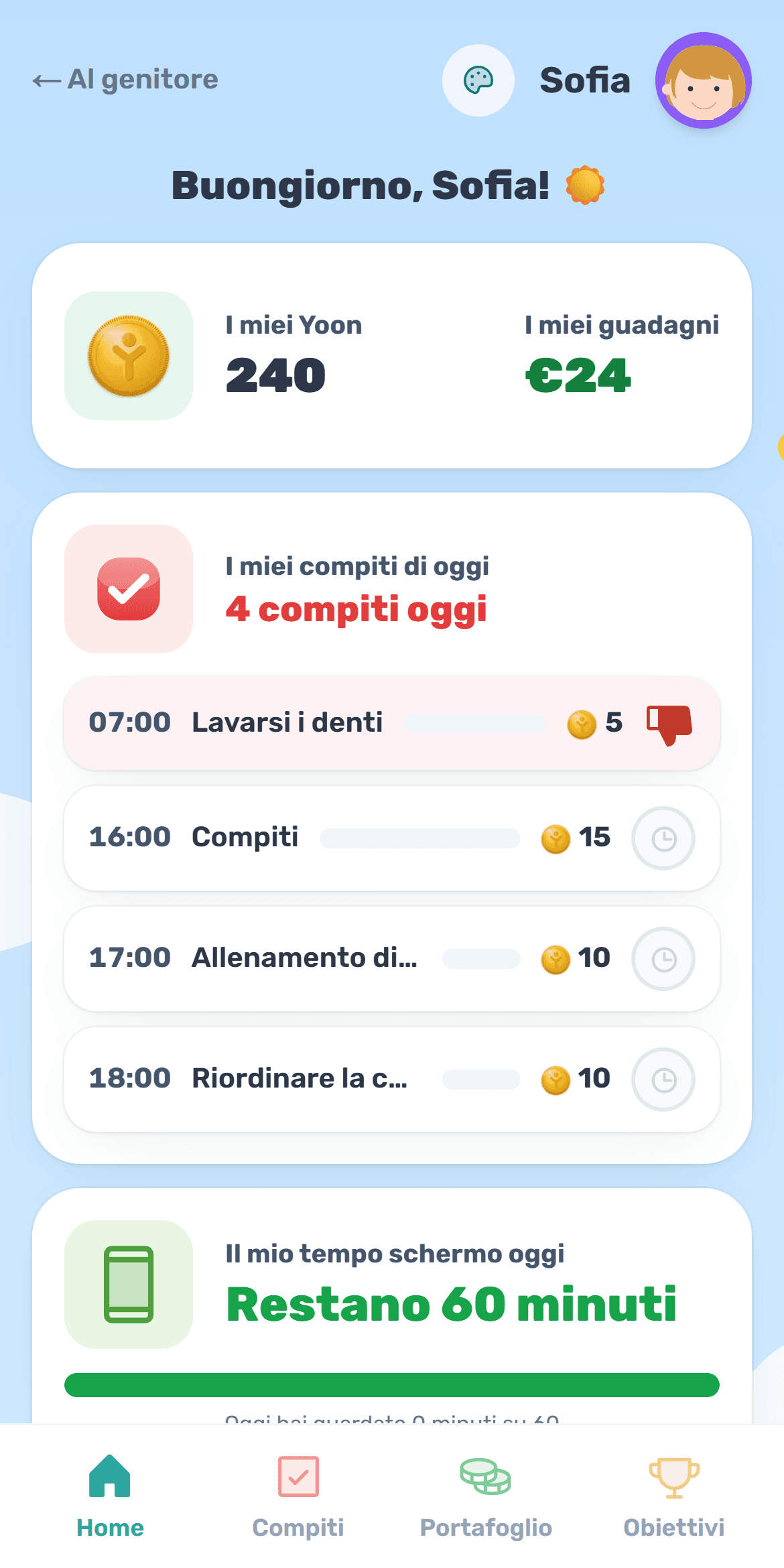Open the theme palette icon
Screen dimensions: 784x1568
pyautogui.click(x=478, y=80)
